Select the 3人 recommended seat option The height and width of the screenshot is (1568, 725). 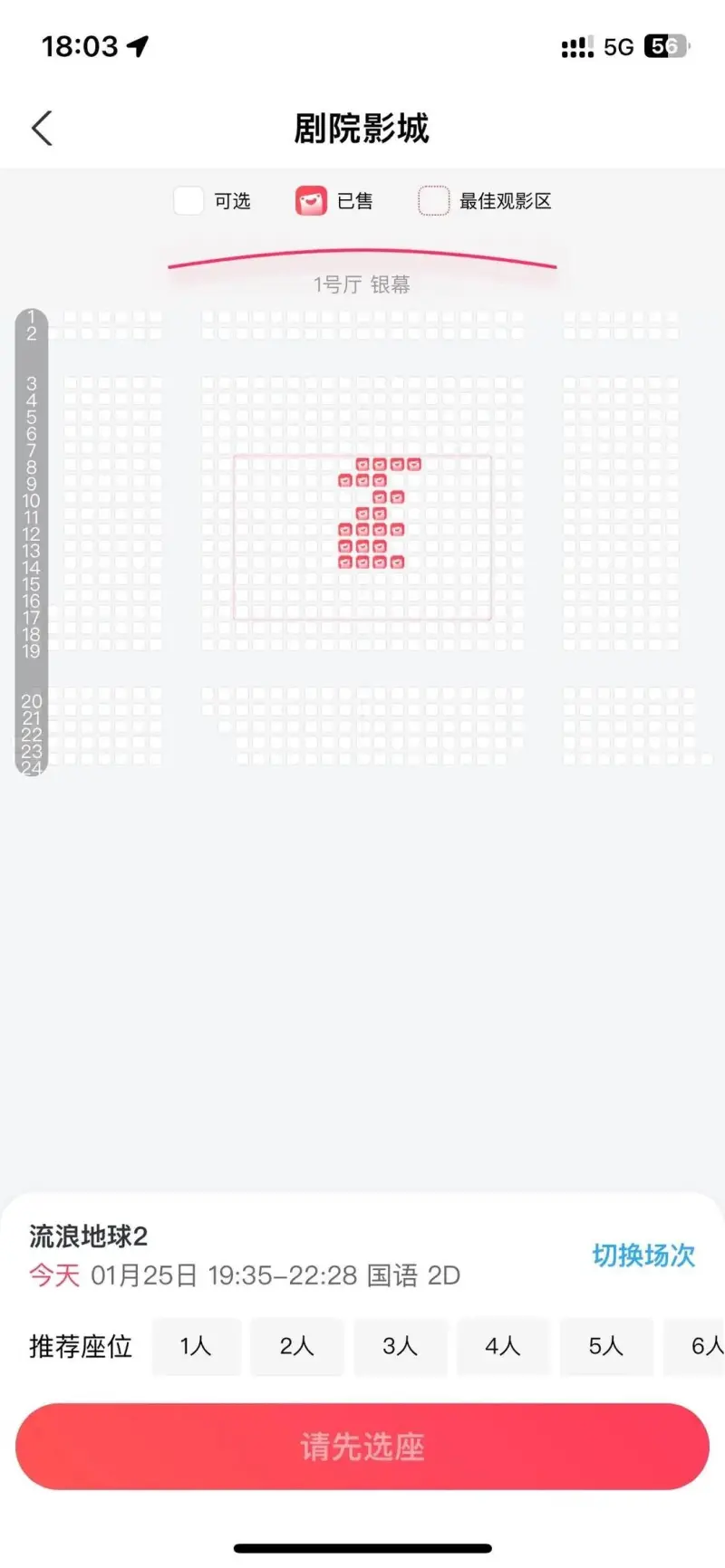pos(400,1346)
